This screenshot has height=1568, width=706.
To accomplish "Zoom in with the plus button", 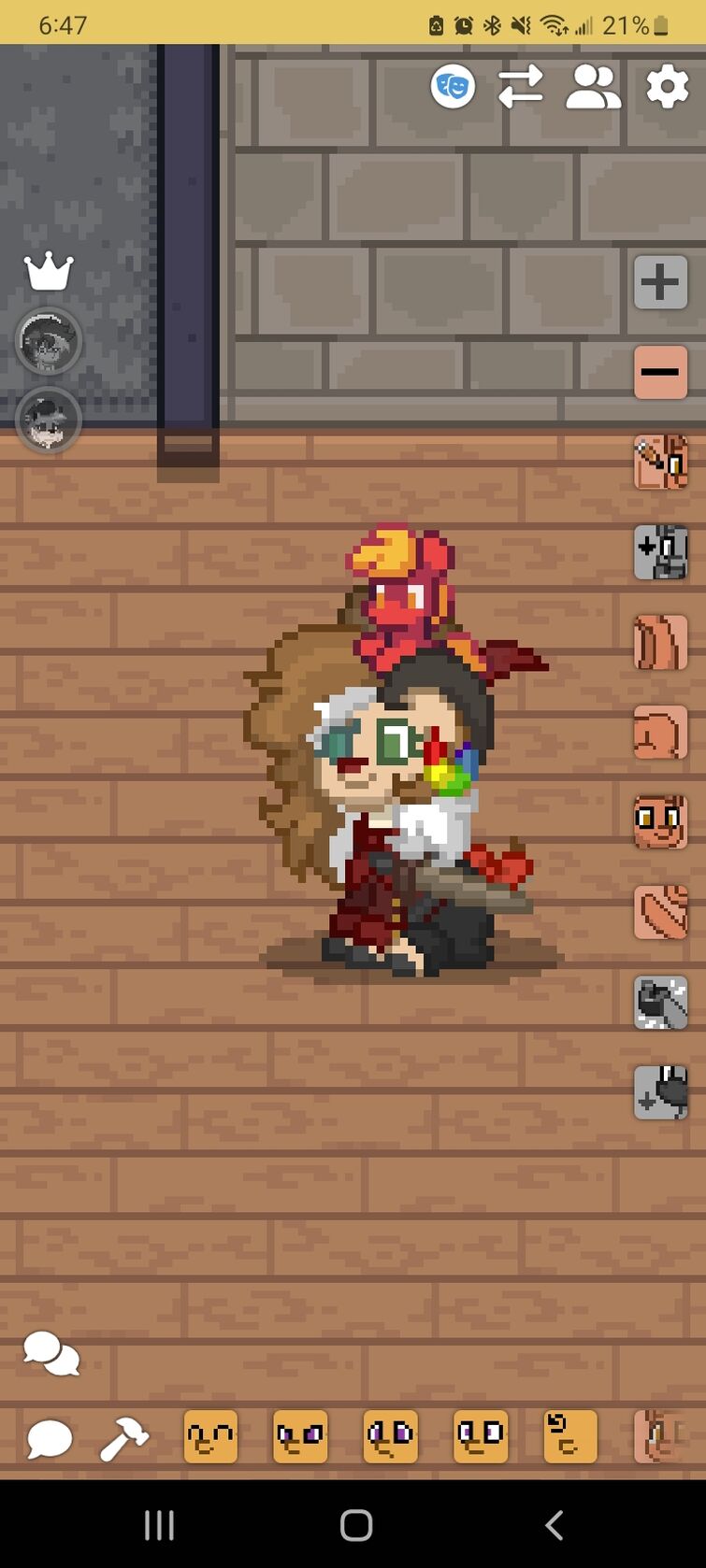I will point(660,281).
